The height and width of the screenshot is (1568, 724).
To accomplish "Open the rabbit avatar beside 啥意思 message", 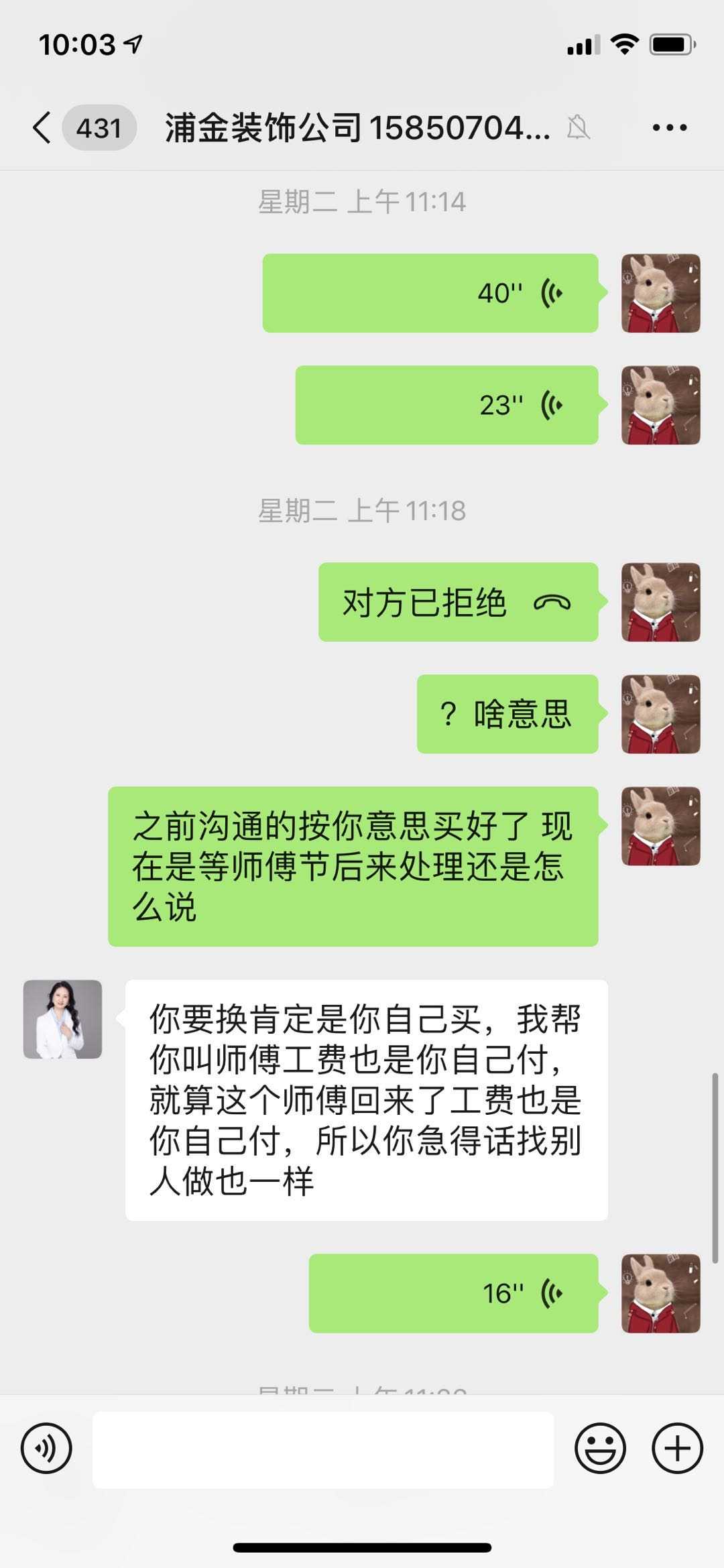I will (x=660, y=714).
